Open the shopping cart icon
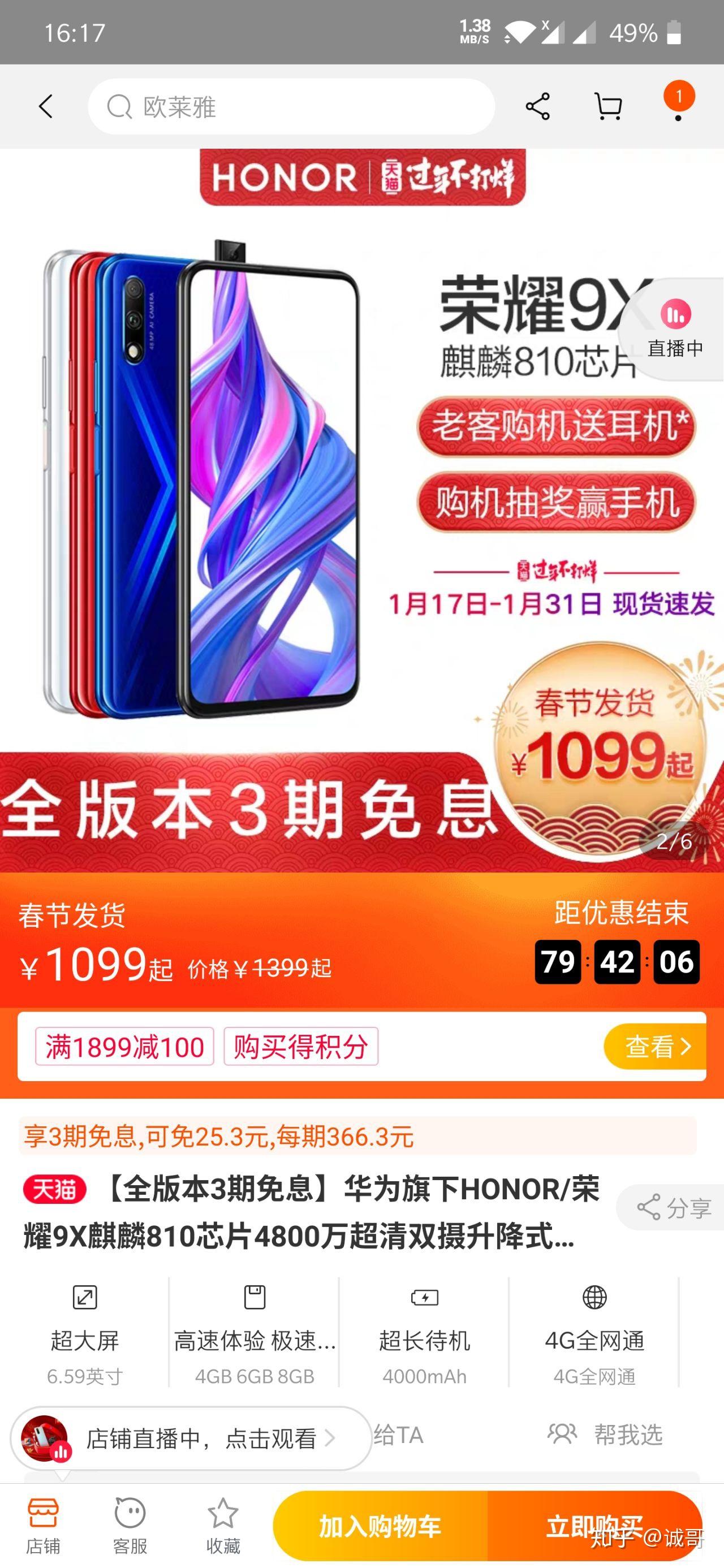Screen dimensions: 724x1568 coord(607,106)
